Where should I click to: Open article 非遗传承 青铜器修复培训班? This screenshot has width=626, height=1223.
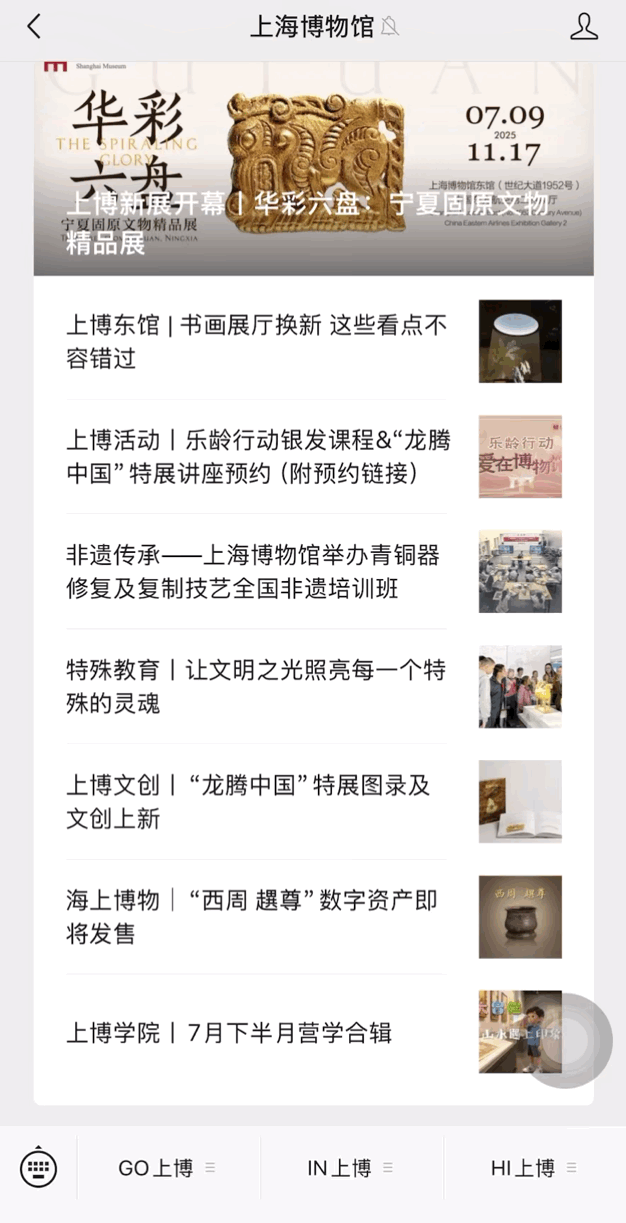click(x=313, y=571)
